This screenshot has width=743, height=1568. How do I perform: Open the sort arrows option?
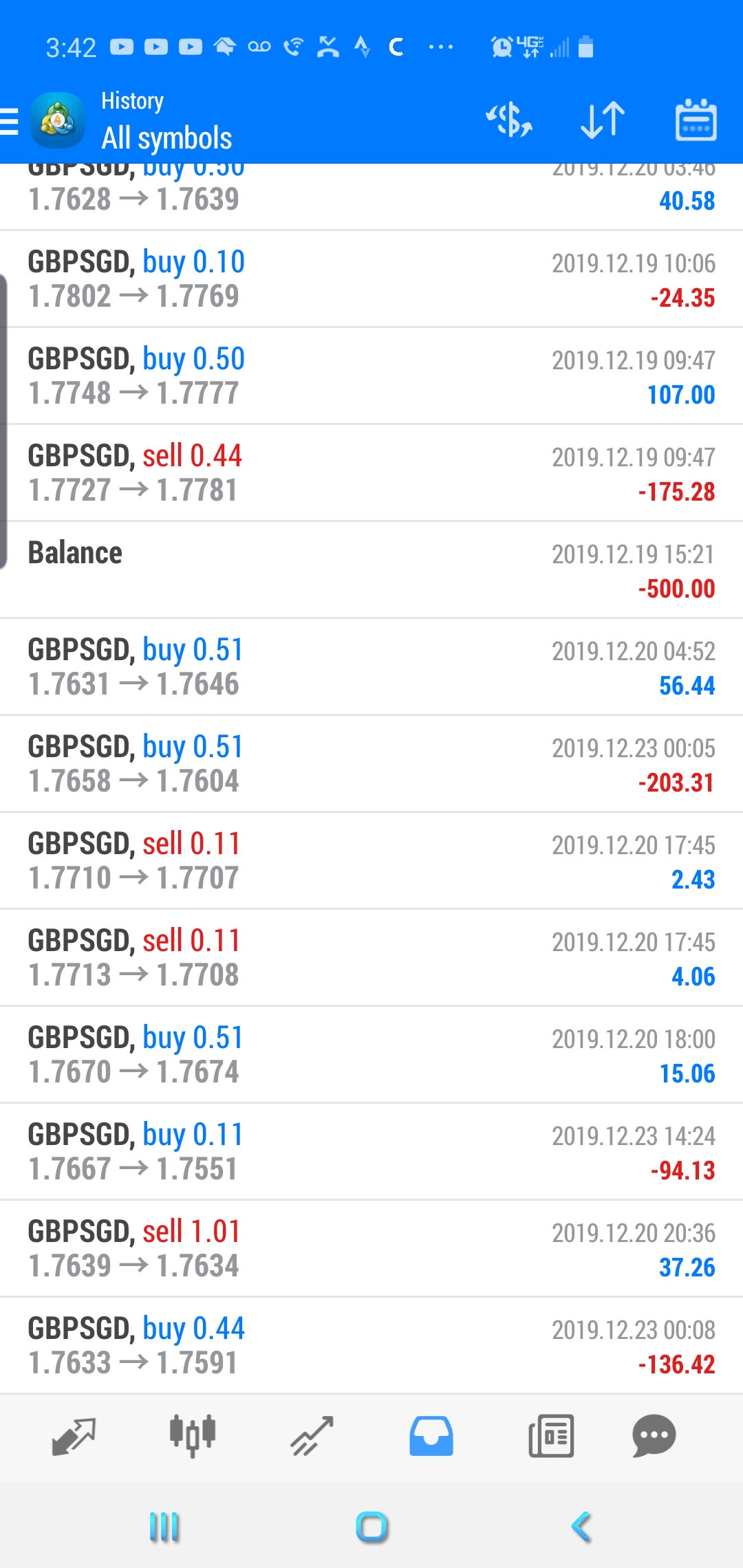pos(603,120)
